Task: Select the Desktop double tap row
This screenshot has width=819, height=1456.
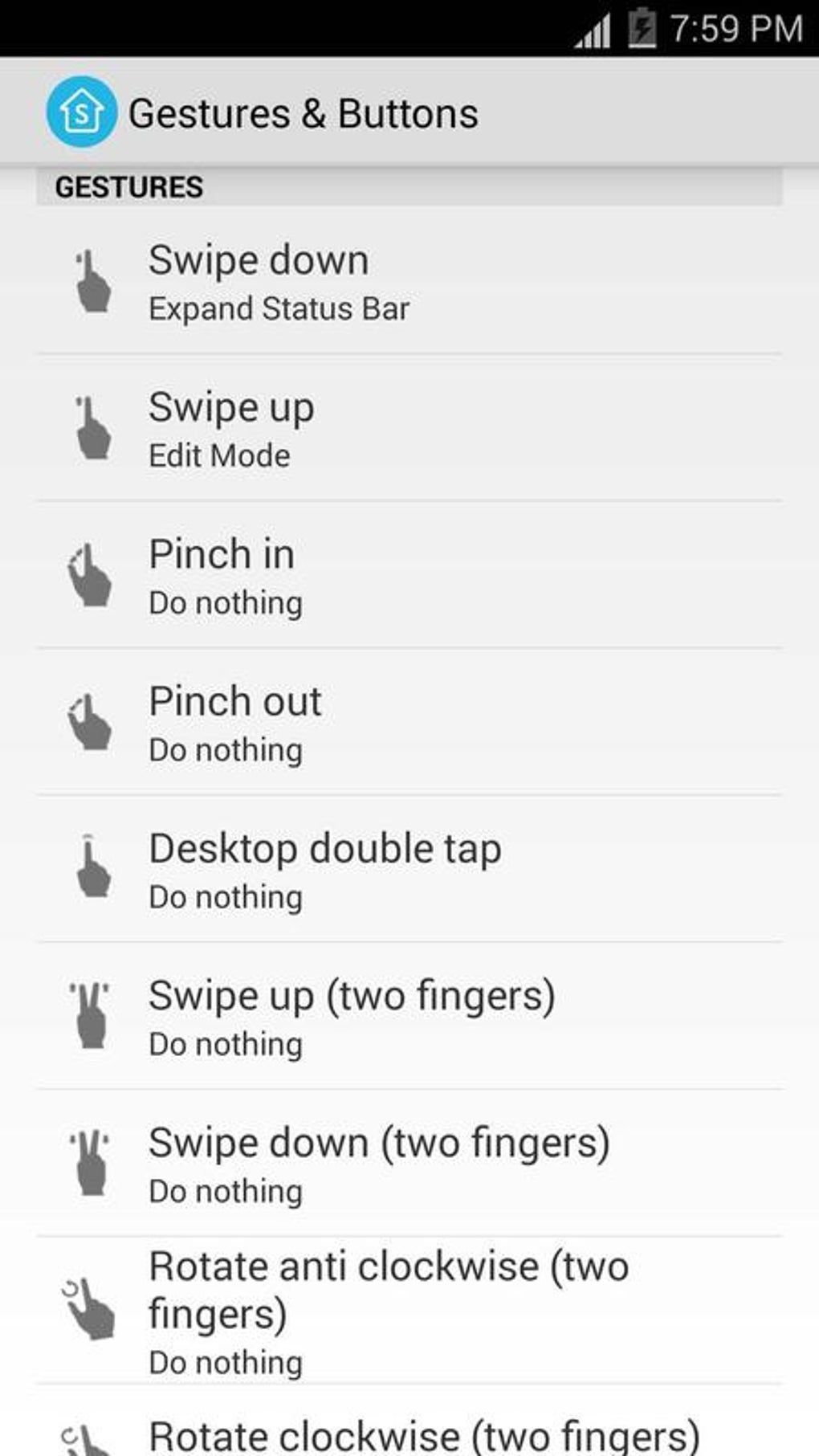Action: pyautogui.click(x=409, y=869)
